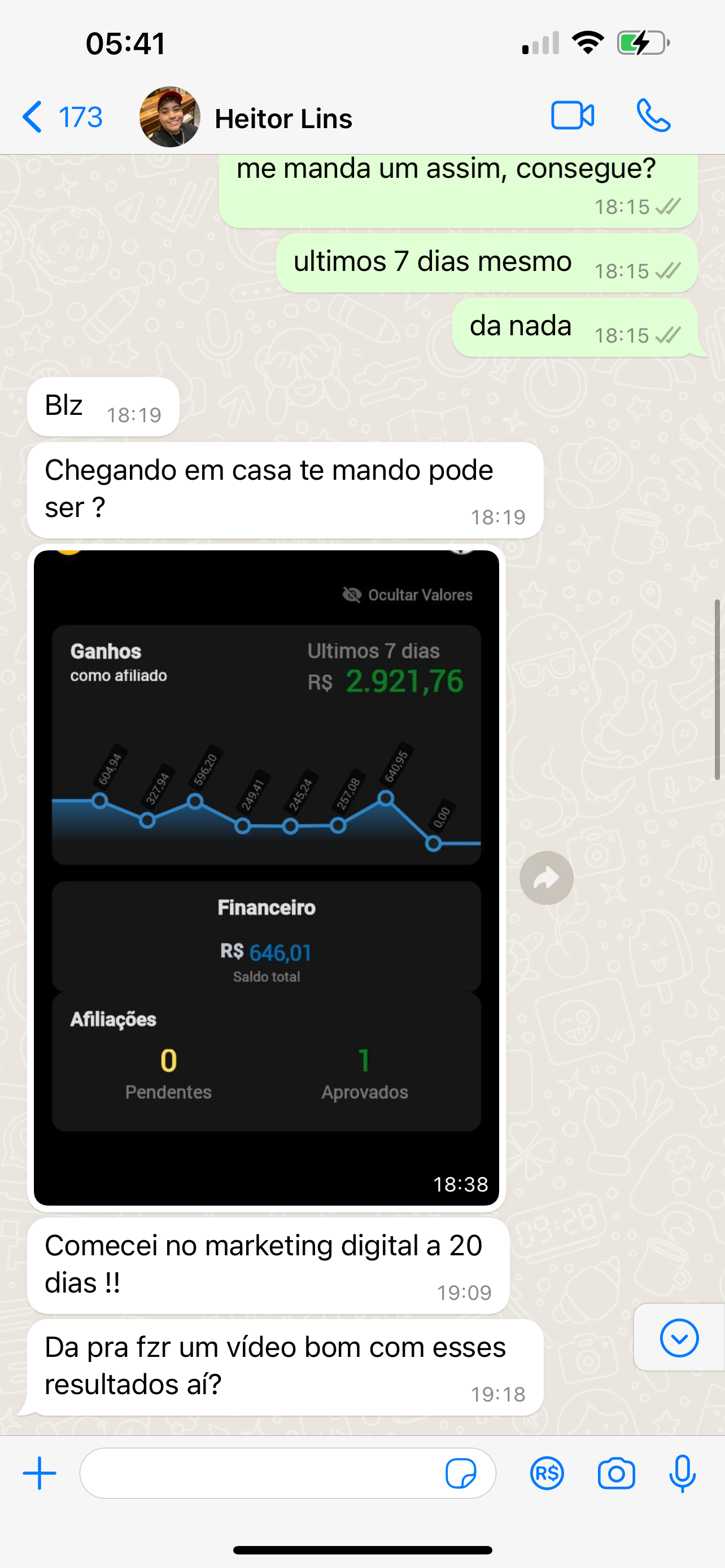
Task: Jump to the latest messages
Action: pos(679,1338)
